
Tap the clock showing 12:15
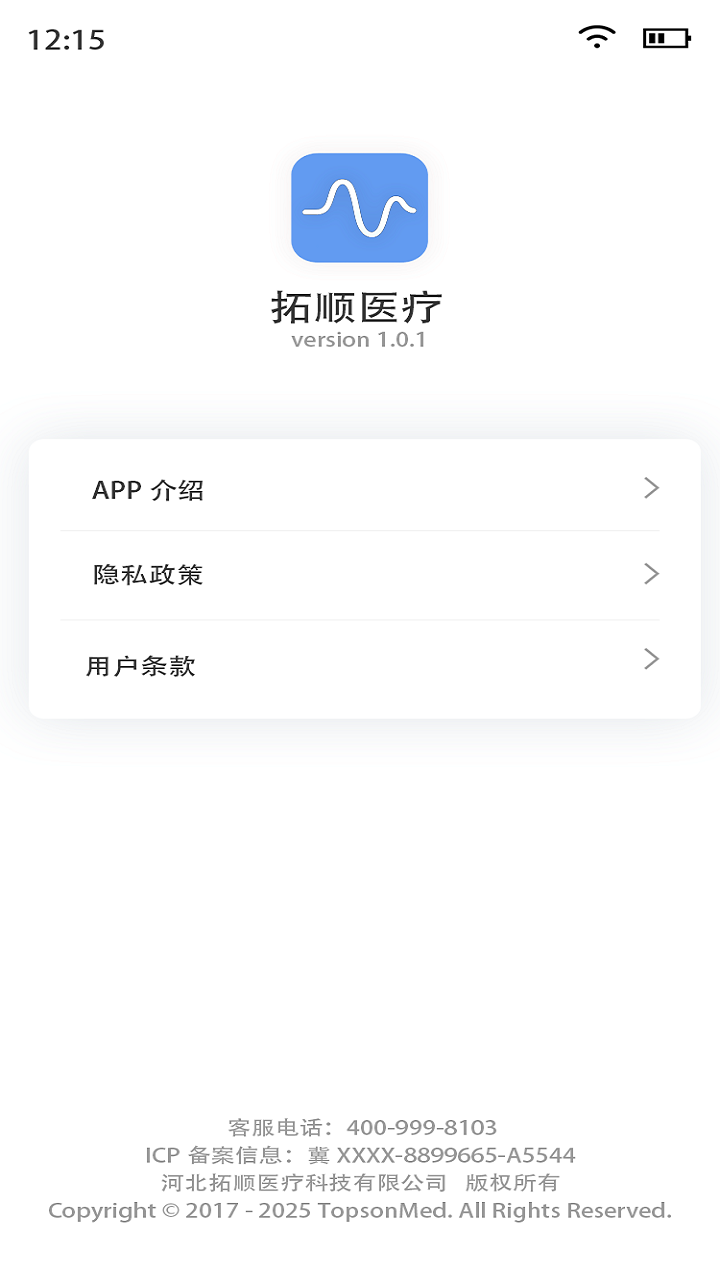click(x=66, y=40)
